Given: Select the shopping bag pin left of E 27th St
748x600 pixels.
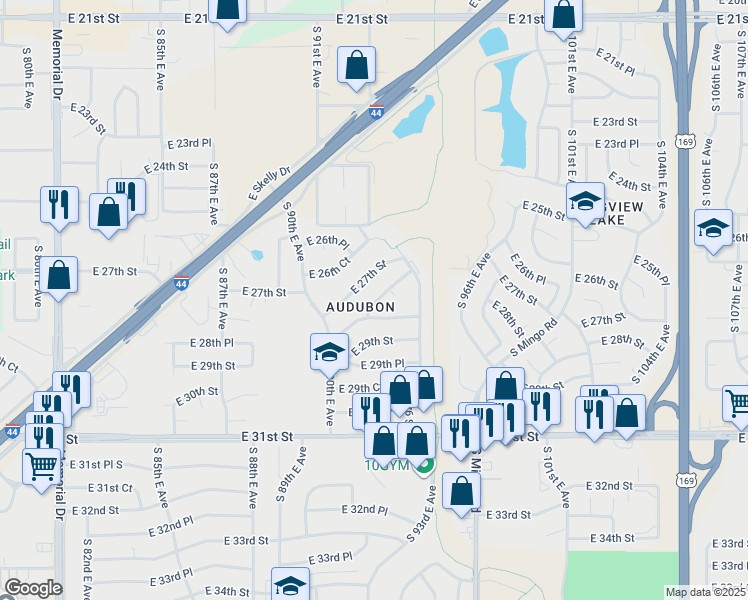Looking at the screenshot, I should [x=59, y=277].
